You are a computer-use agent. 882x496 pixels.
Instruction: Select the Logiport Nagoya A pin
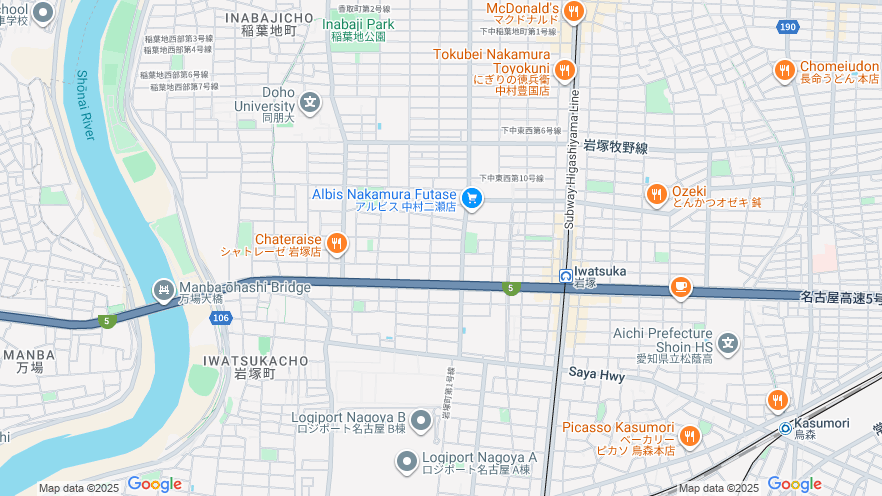coord(406,462)
